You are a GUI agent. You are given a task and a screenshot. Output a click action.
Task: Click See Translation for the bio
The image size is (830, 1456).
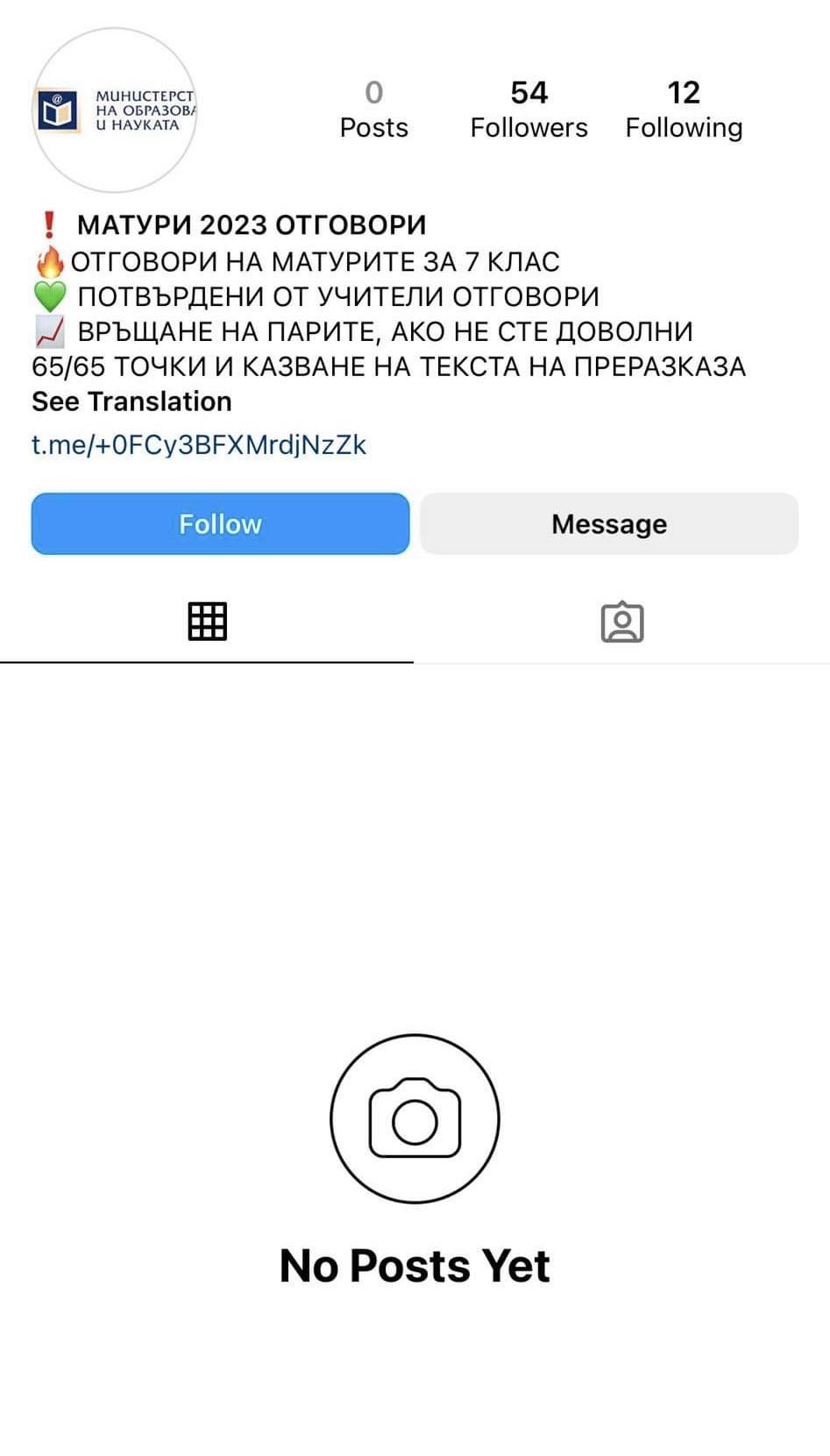tap(131, 401)
